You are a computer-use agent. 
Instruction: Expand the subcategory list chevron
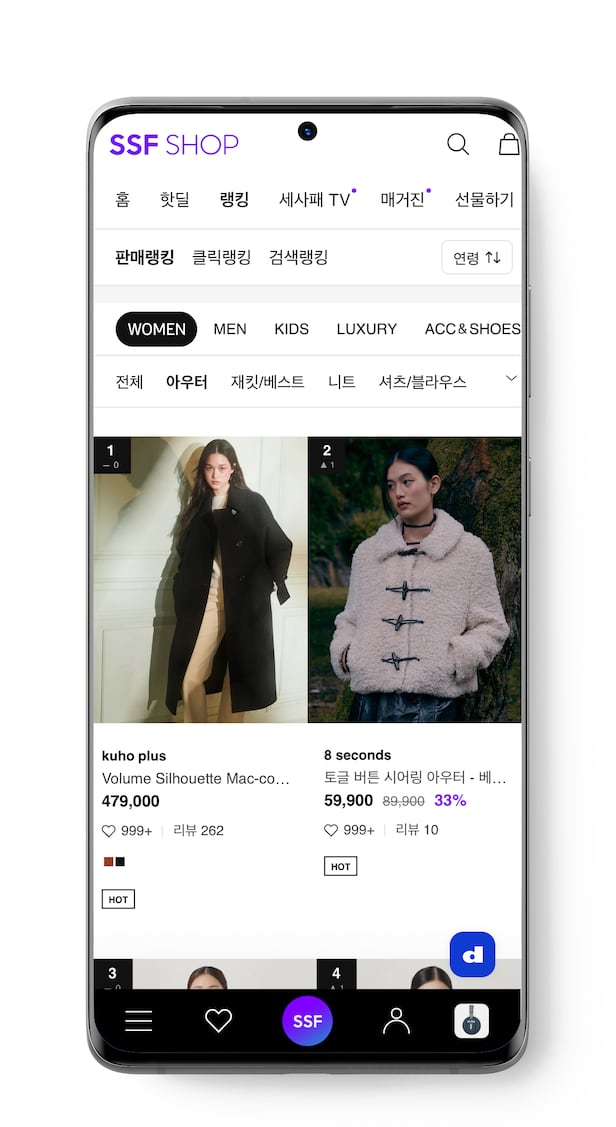510,379
